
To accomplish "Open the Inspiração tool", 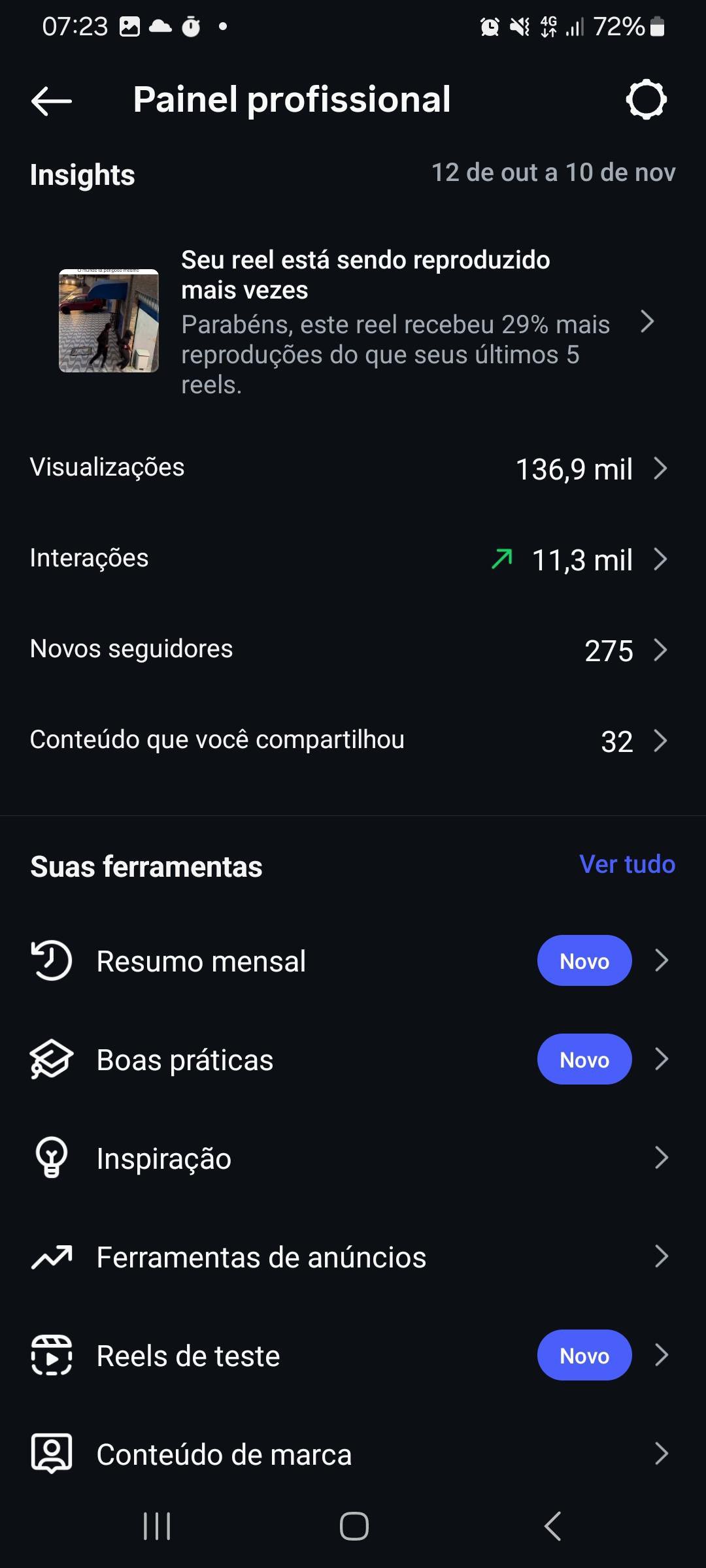I will tap(353, 1158).
